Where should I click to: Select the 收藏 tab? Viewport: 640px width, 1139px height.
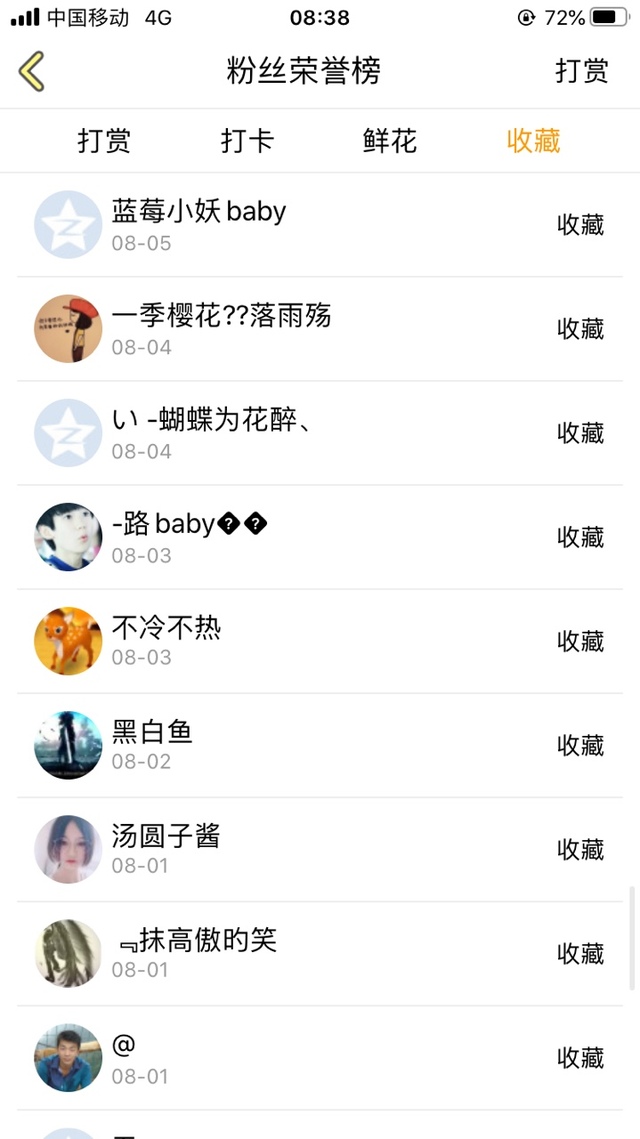[x=533, y=141]
